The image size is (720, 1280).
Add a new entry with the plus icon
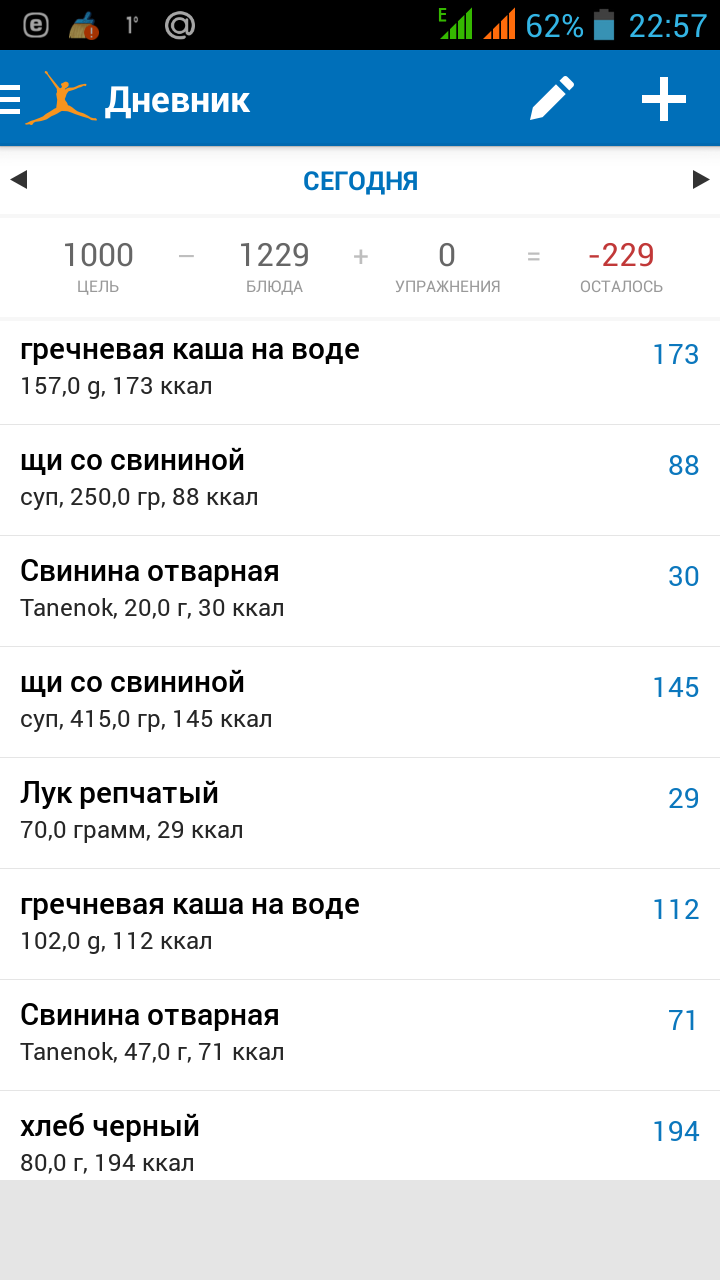coord(664,98)
